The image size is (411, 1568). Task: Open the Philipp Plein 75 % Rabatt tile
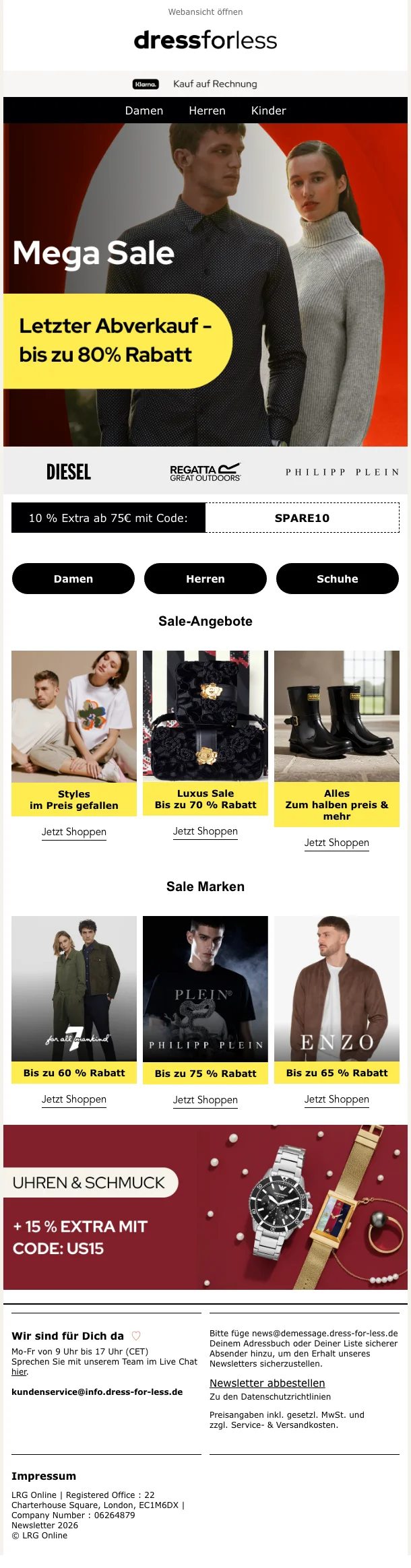(x=205, y=997)
